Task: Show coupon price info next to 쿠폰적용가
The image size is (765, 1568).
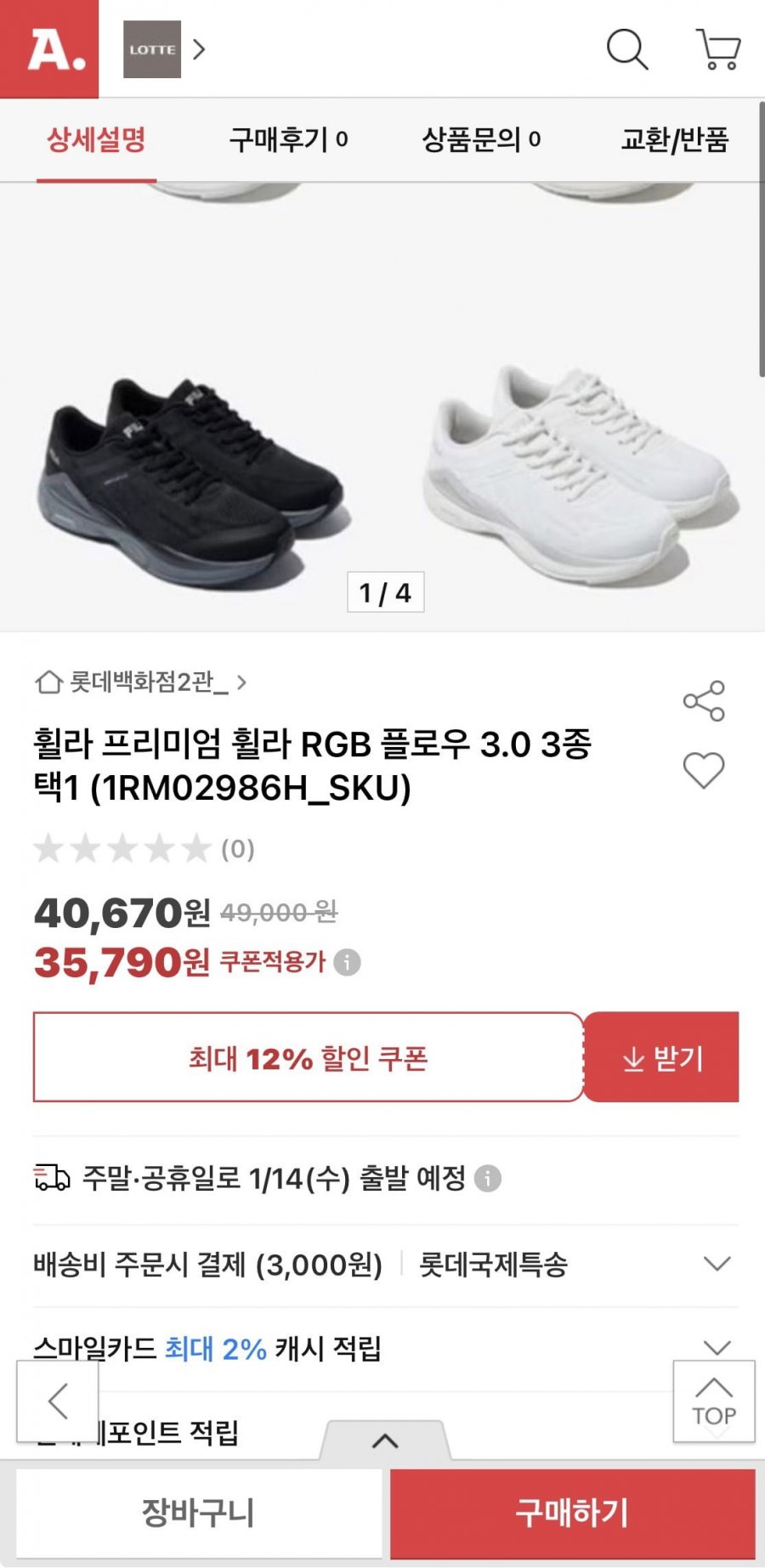Action: [347, 962]
